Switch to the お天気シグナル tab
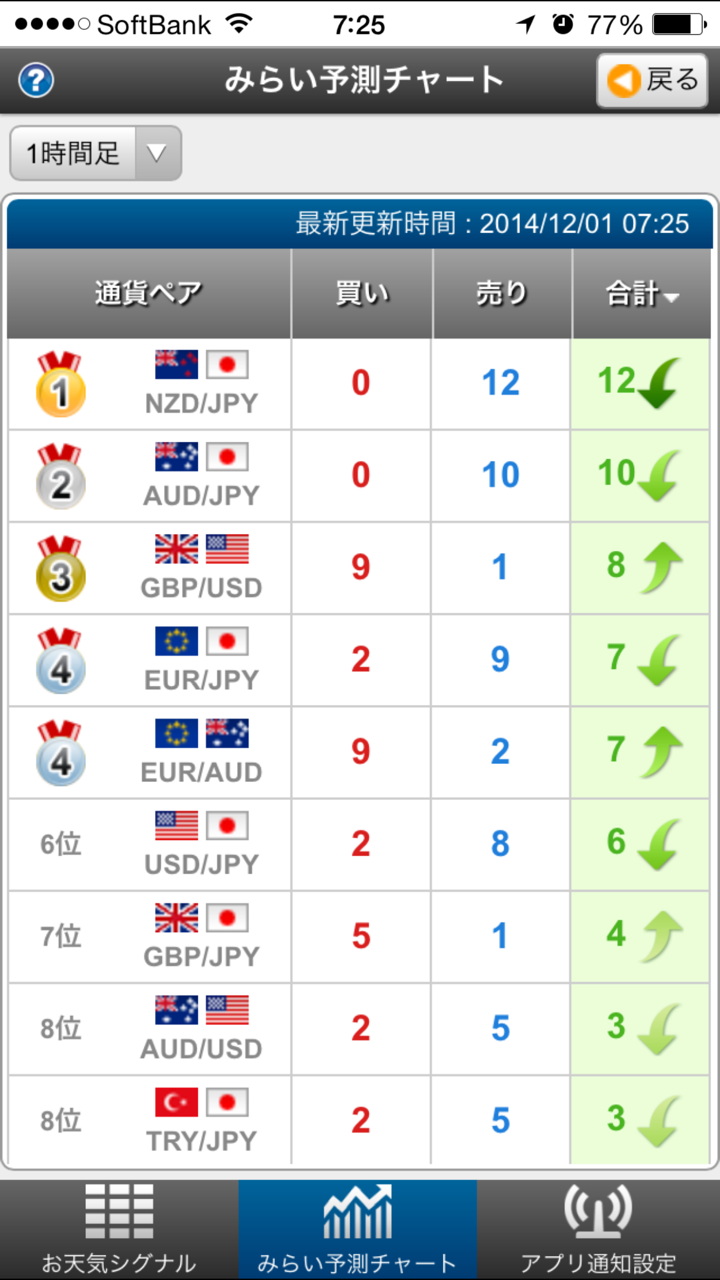This screenshot has width=720, height=1280. [119, 1230]
